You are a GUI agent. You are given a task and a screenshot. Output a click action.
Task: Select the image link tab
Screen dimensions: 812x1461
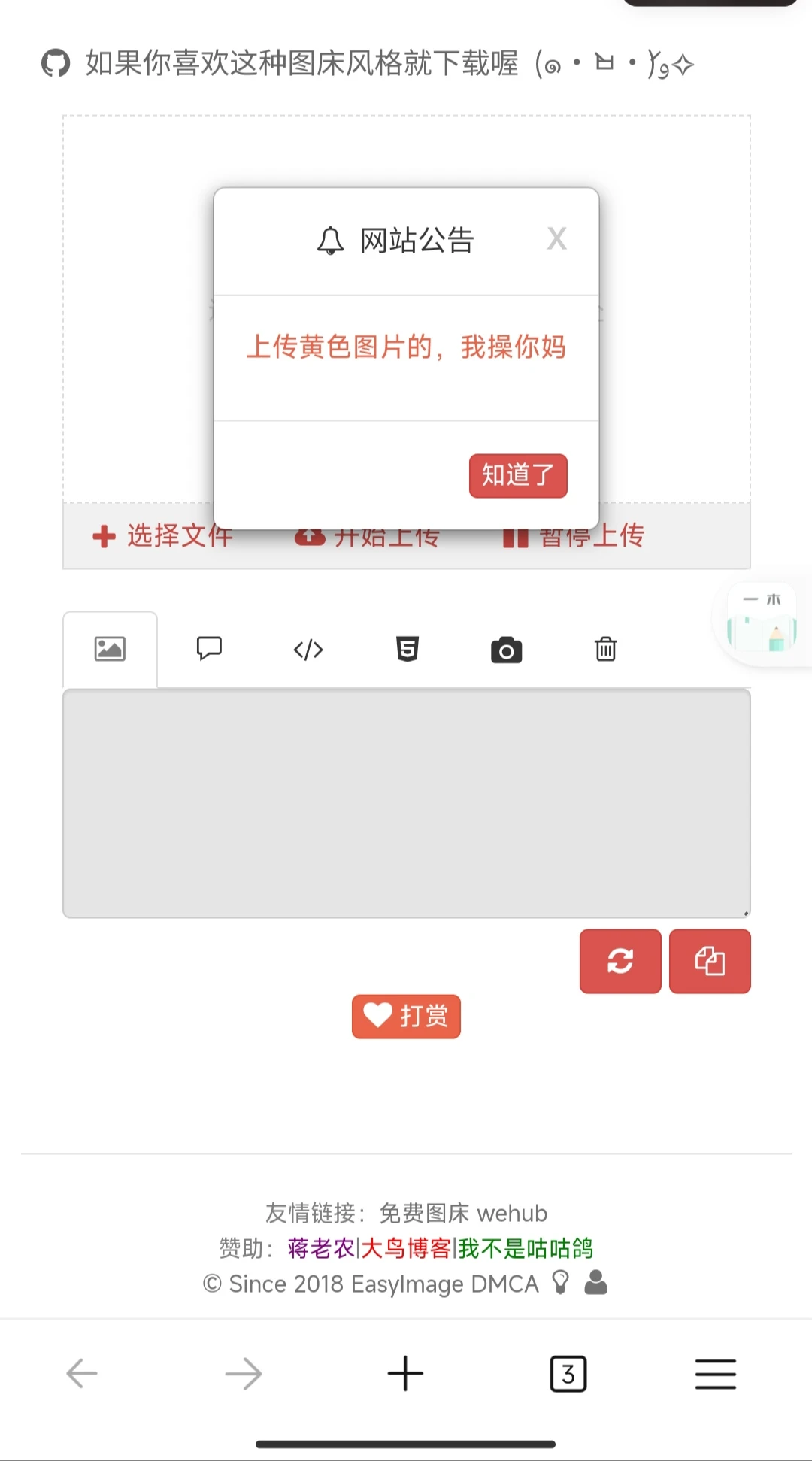click(x=110, y=649)
